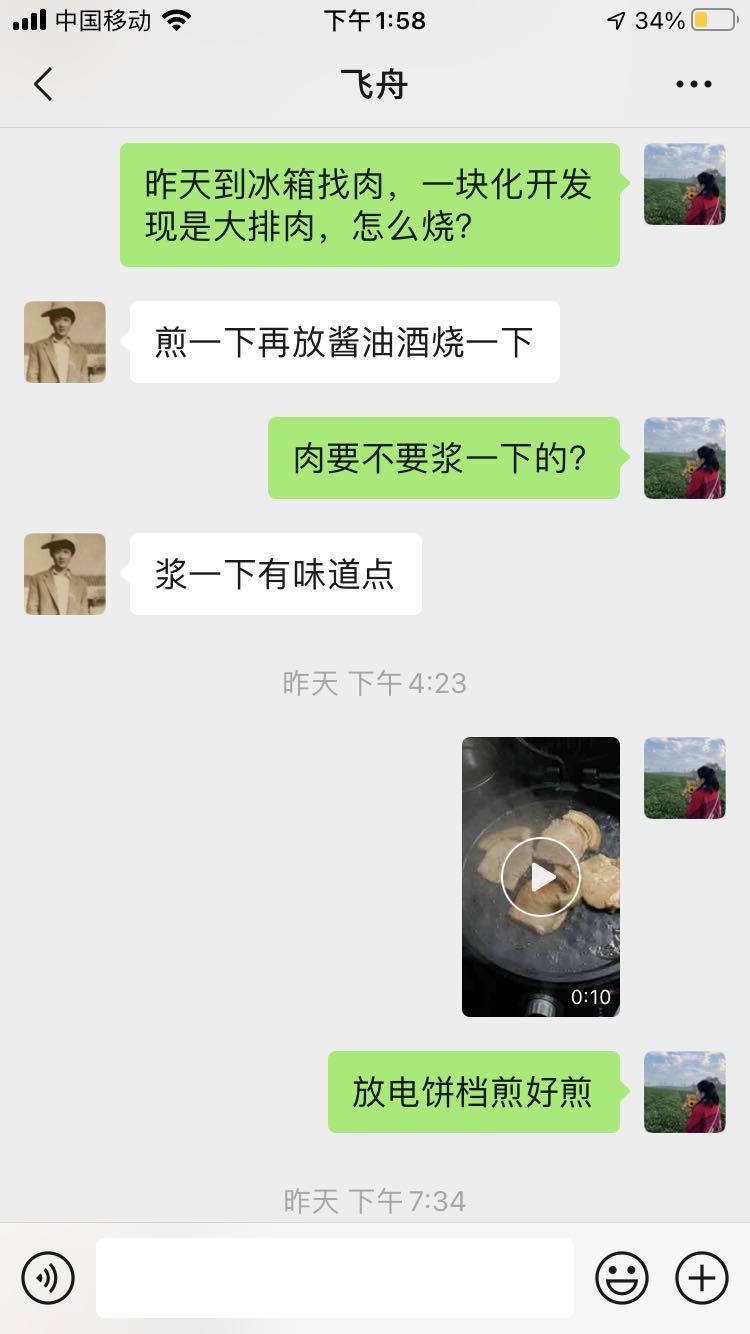Open the plus attachment menu
The image size is (750, 1334).
tap(702, 1277)
